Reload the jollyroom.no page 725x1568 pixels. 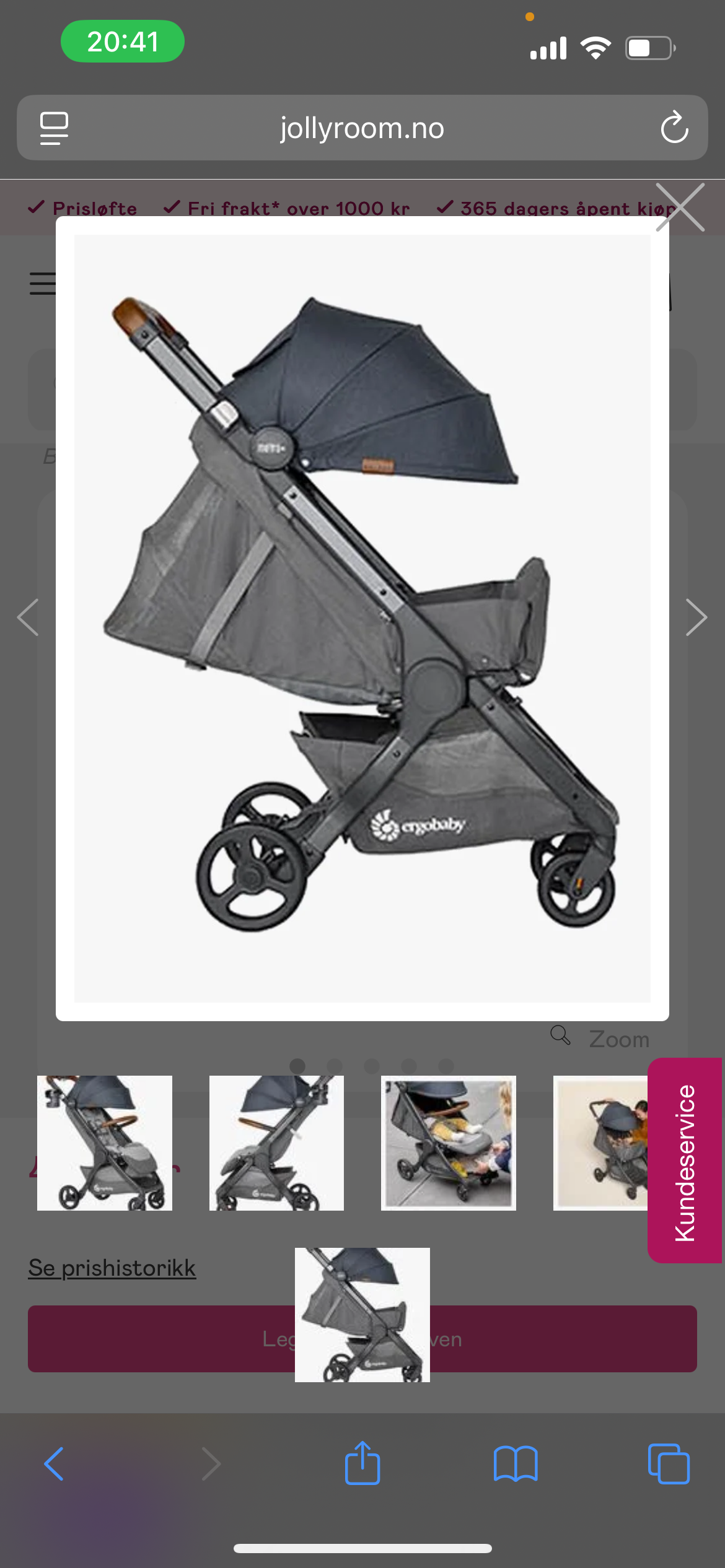pos(674,128)
